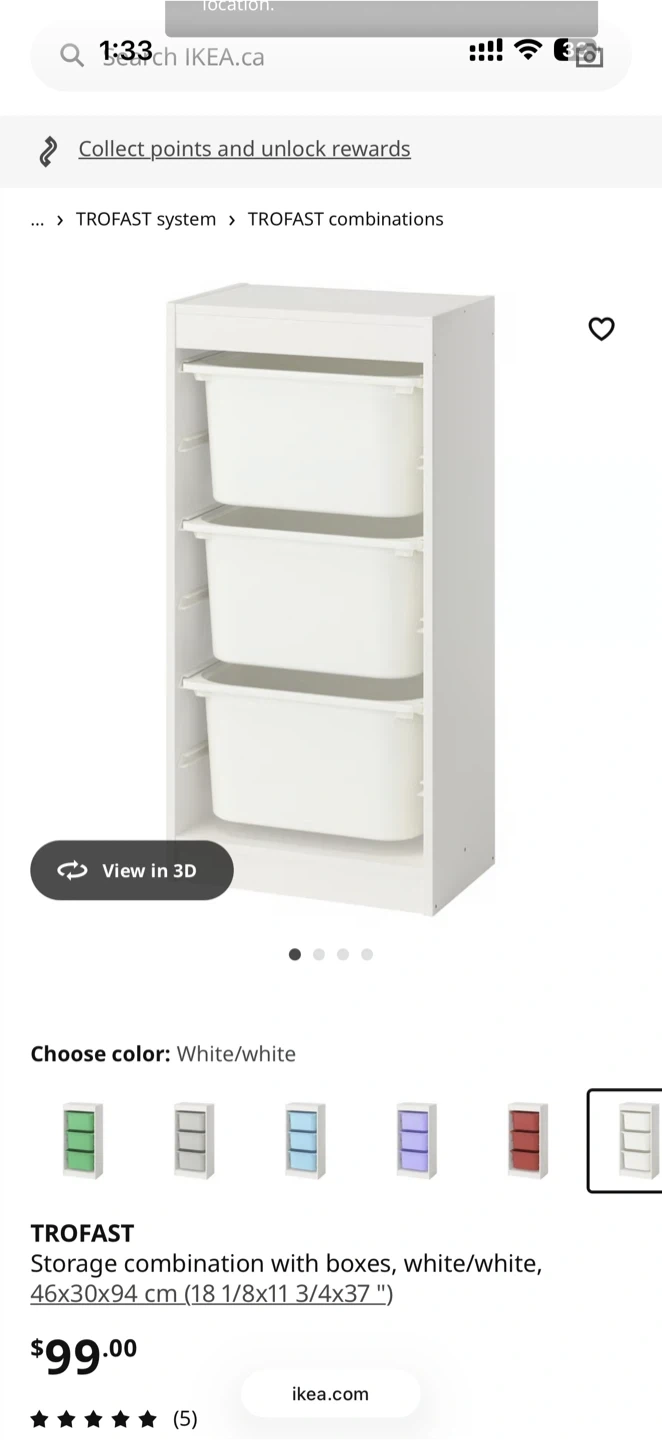View the product in 3D
This screenshot has width=662, height=1440.
coord(132,870)
